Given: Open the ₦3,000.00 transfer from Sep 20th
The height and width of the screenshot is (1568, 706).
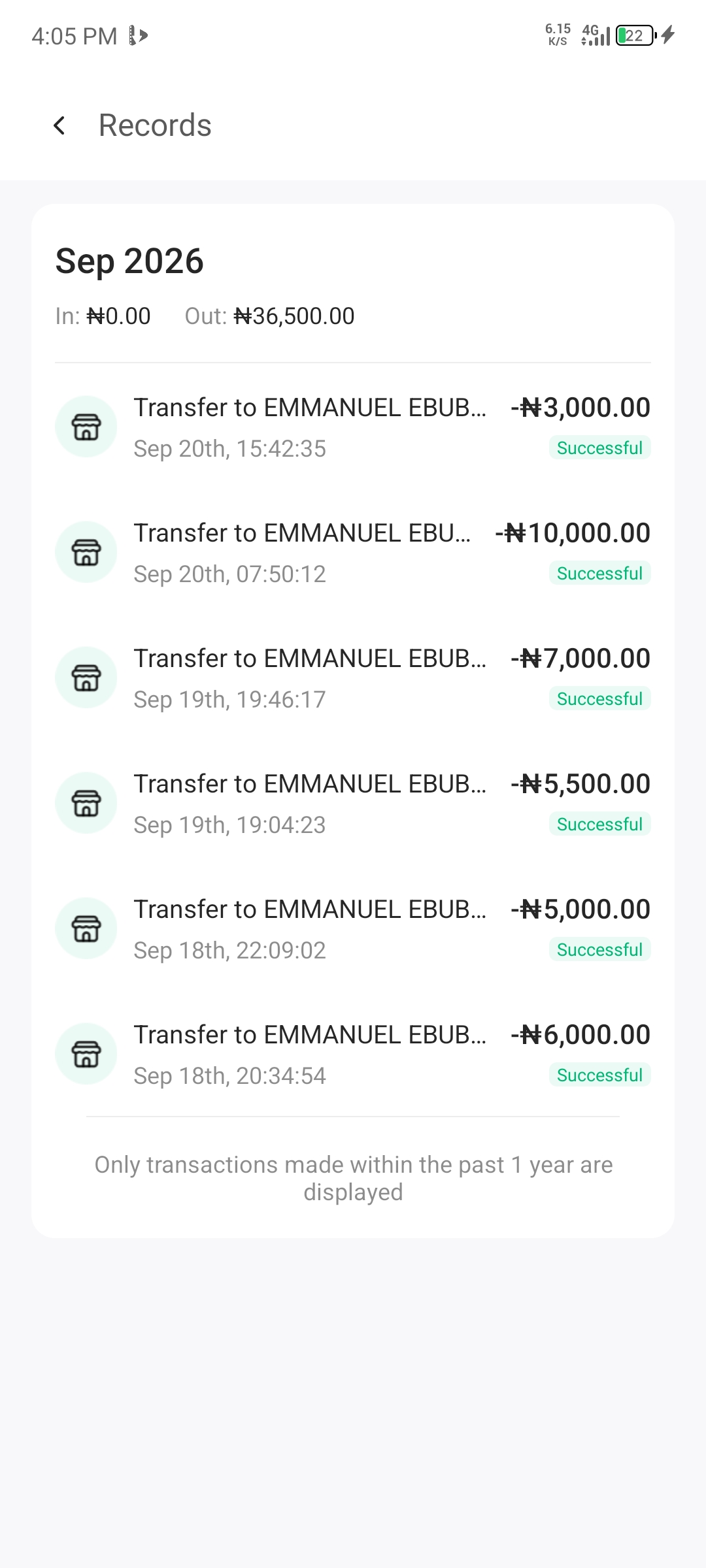Looking at the screenshot, I should point(353,427).
